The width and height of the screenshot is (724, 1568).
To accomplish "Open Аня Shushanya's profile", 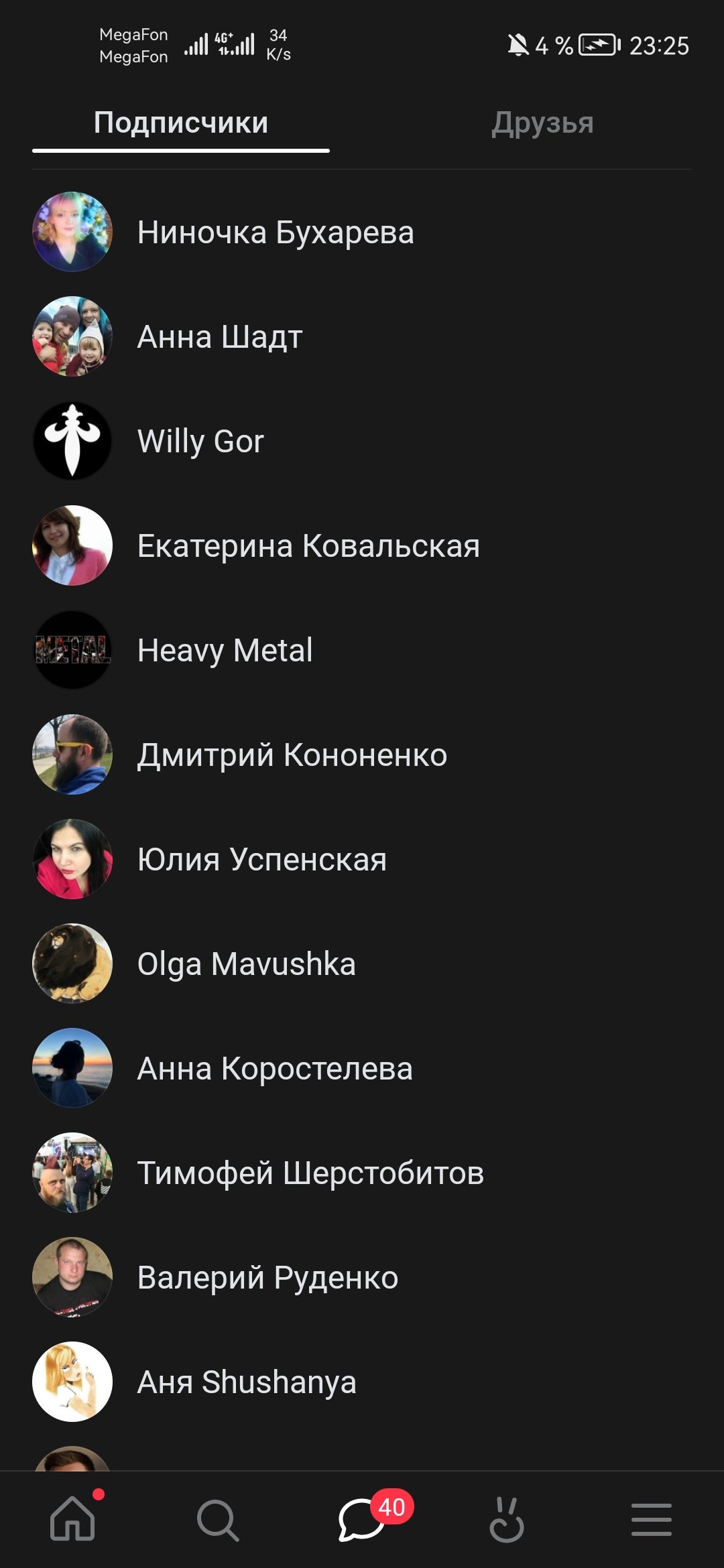I will click(246, 1382).
